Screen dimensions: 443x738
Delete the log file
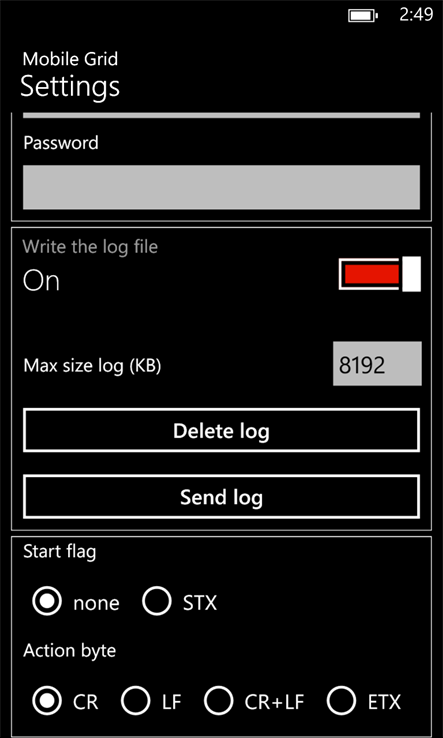tap(221, 431)
